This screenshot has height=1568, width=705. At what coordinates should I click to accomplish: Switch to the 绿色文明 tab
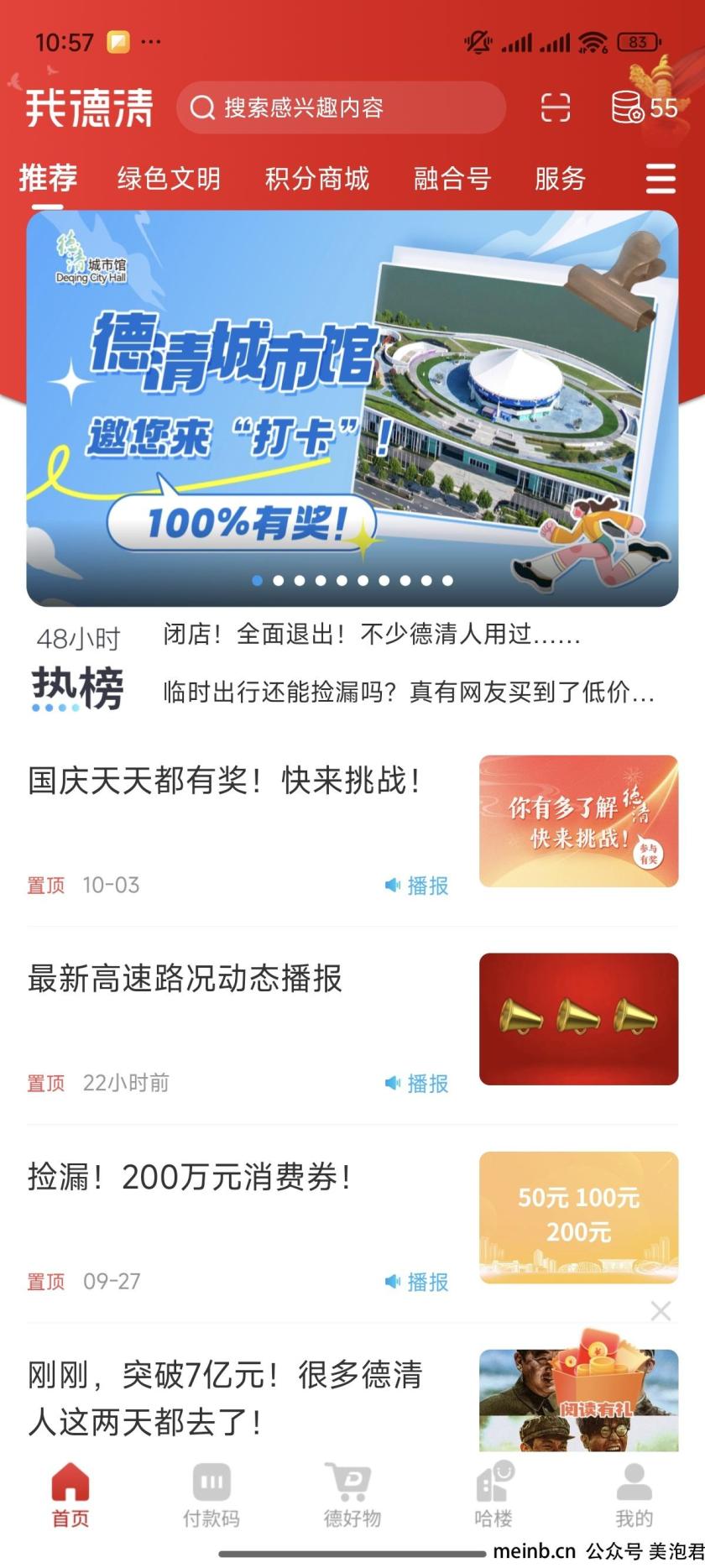pyautogui.click(x=169, y=179)
